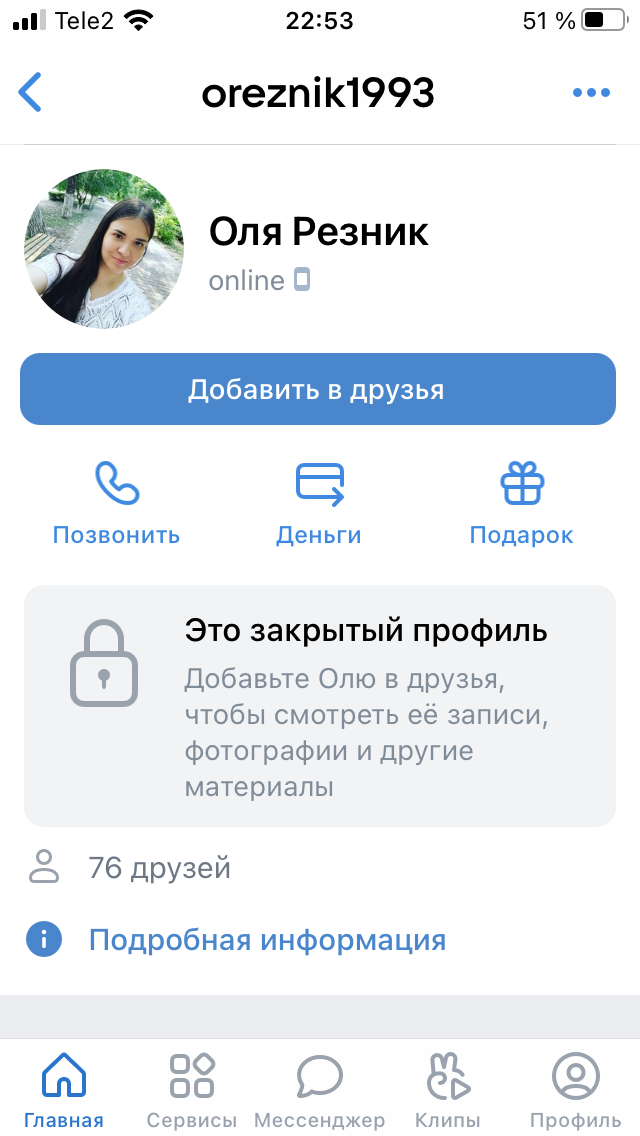
Task: Open the profile avatar photo
Action: 104,249
